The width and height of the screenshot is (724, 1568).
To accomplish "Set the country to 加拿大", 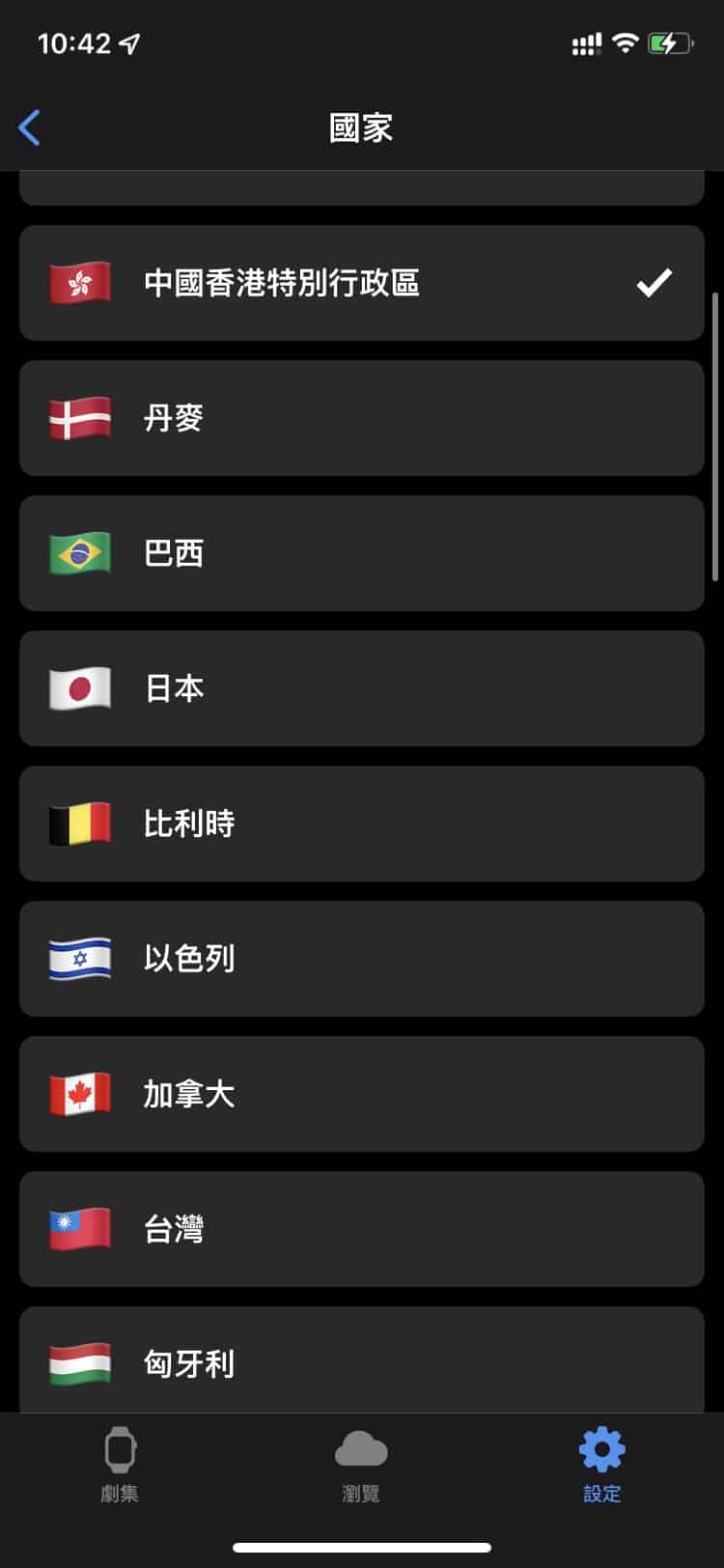I will (361, 1094).
